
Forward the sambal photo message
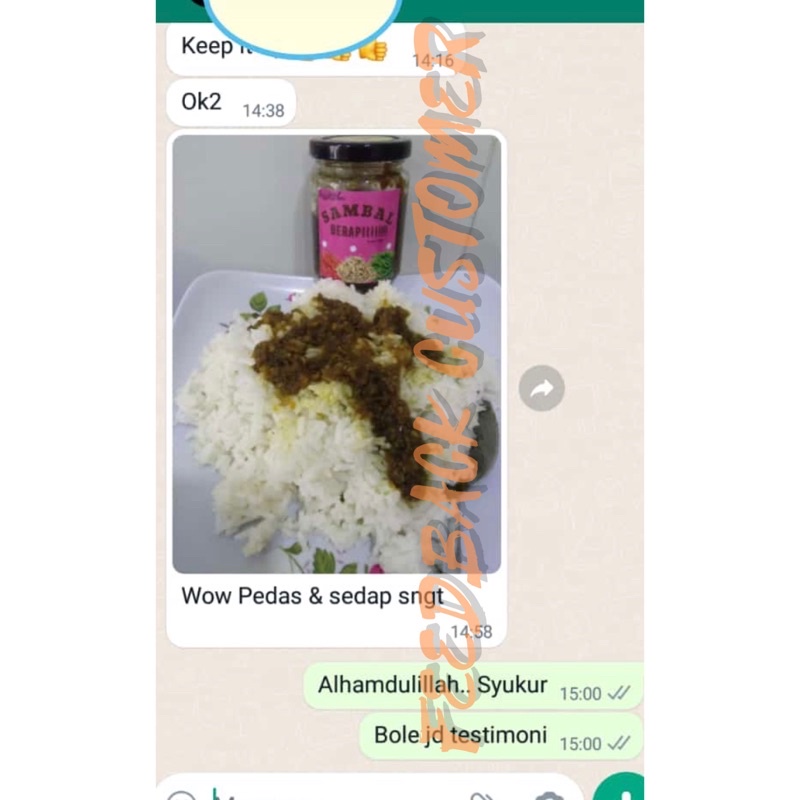(541, 388)
